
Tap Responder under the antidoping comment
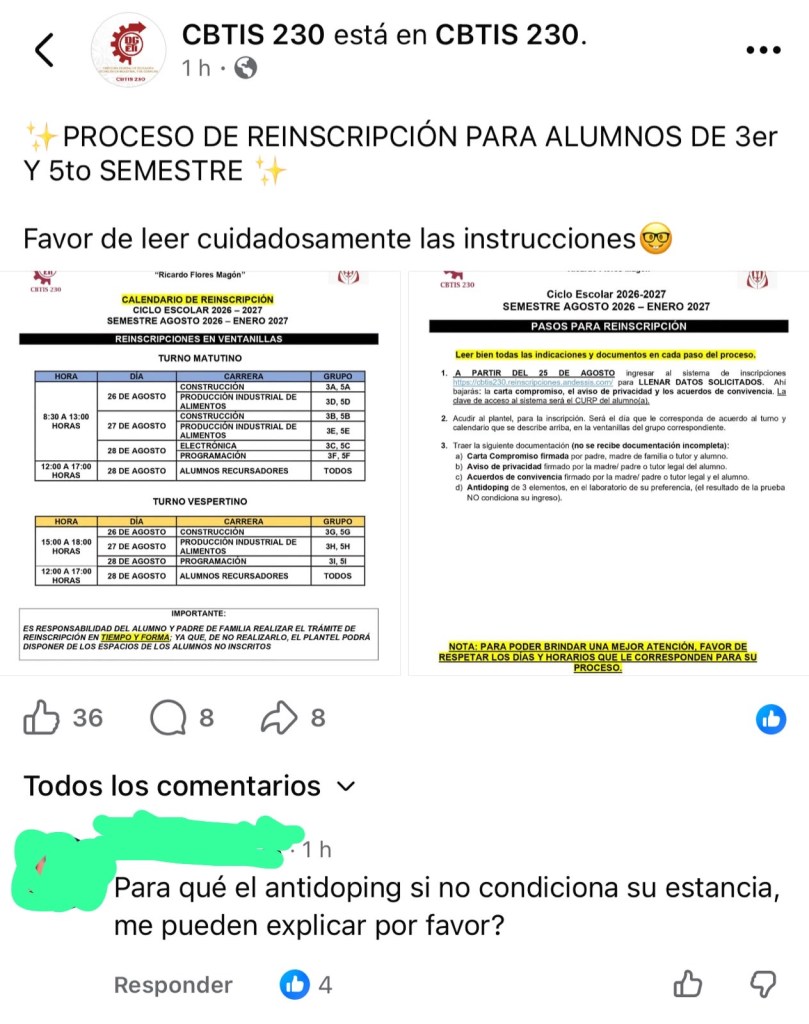pyautogui.click(x=173, y=985)
